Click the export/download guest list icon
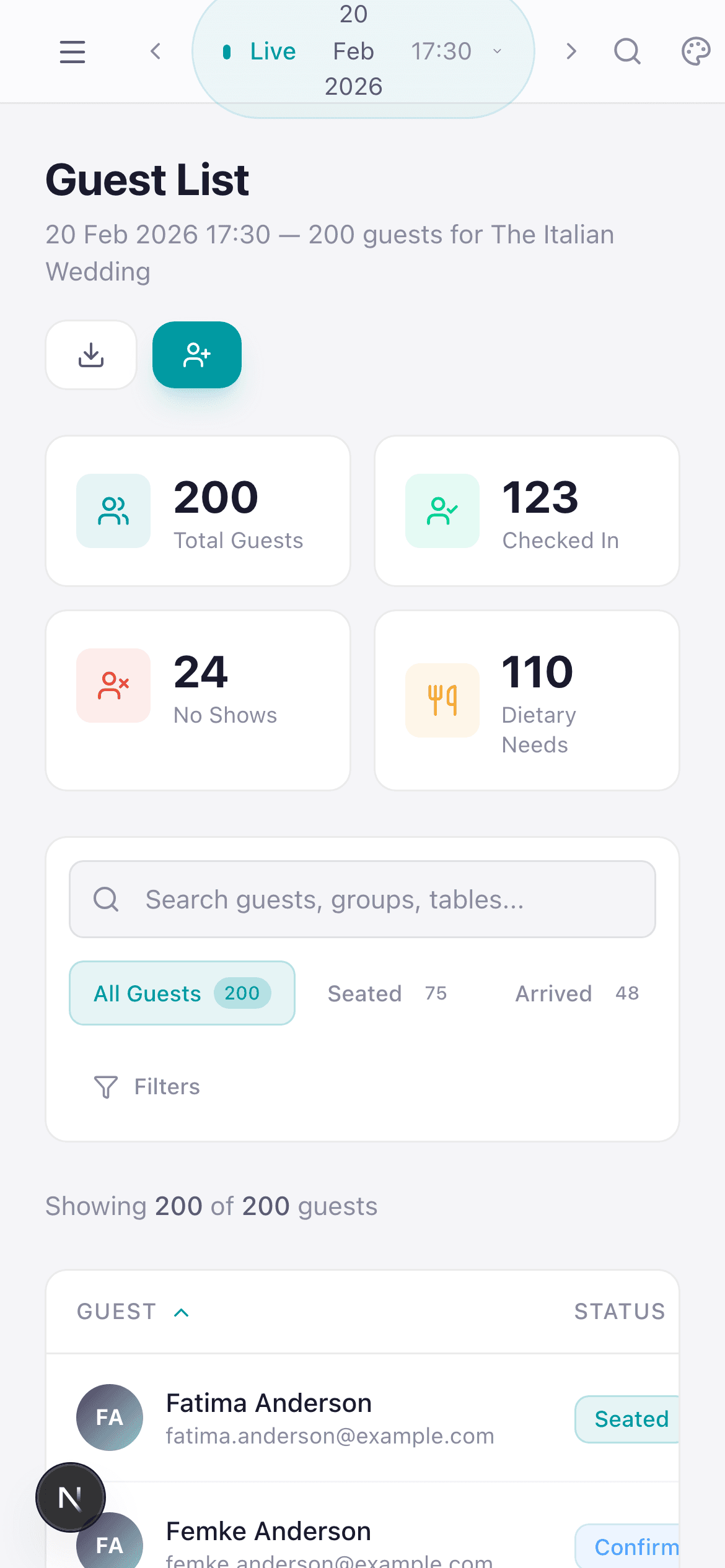Image resolution: width=725 pixels, height=1568 pixels. coord(90,354)
